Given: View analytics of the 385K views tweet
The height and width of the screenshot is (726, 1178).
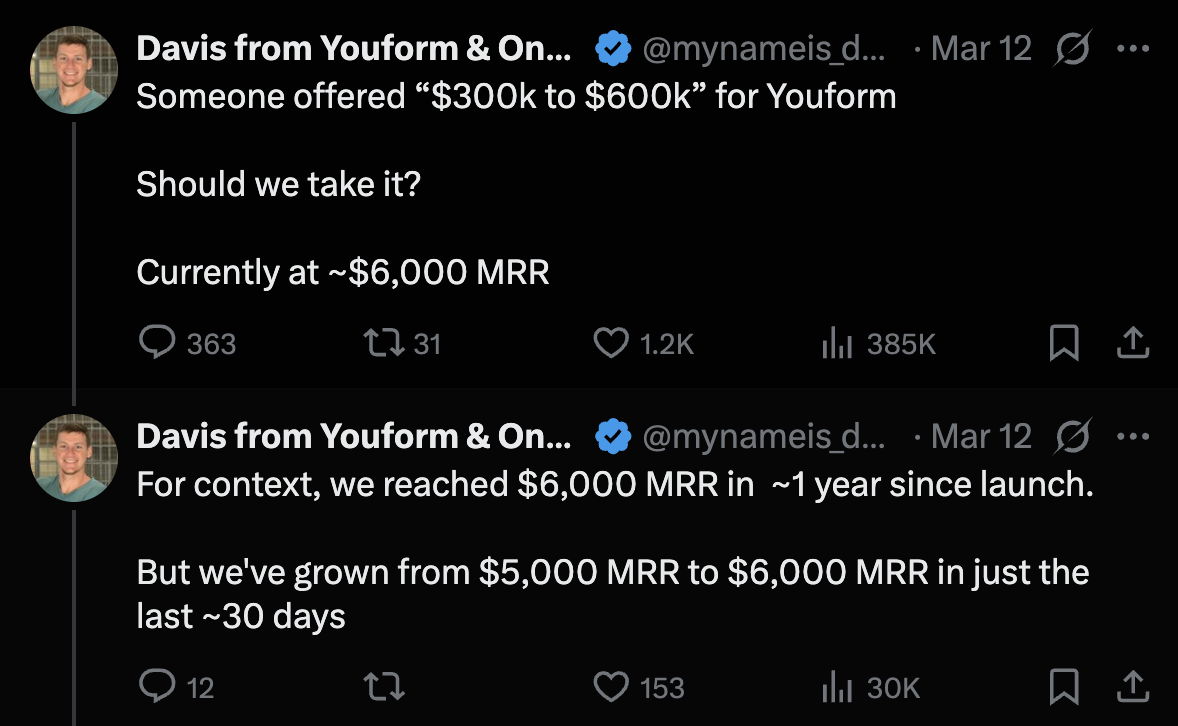Looking at the screenshot, I should pyautogui.click(x=836, y=344).
